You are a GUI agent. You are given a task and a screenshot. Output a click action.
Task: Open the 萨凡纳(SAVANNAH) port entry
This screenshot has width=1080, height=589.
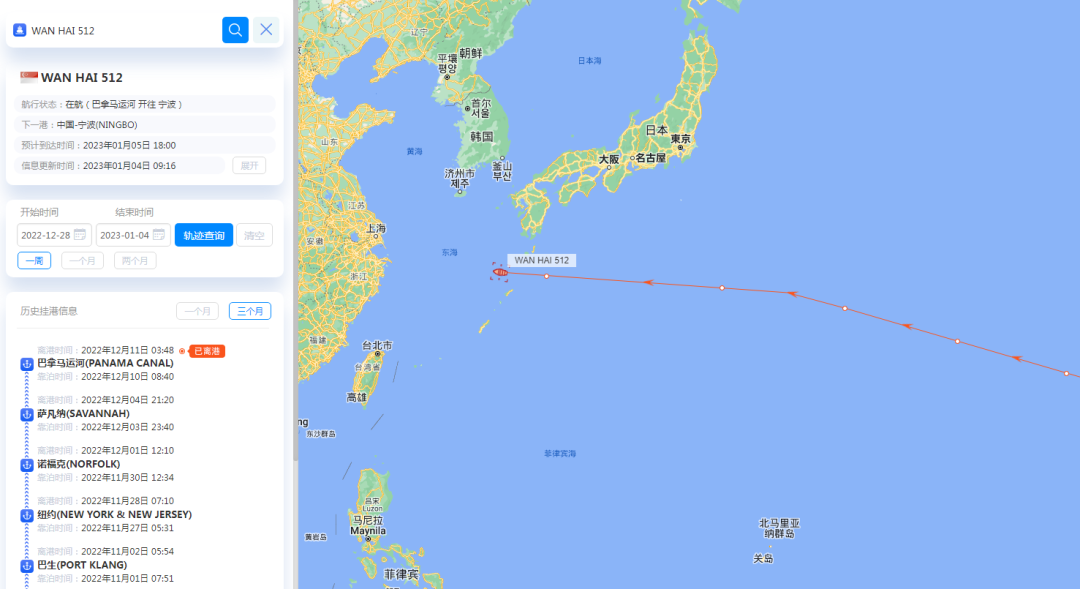pos(83,413)
